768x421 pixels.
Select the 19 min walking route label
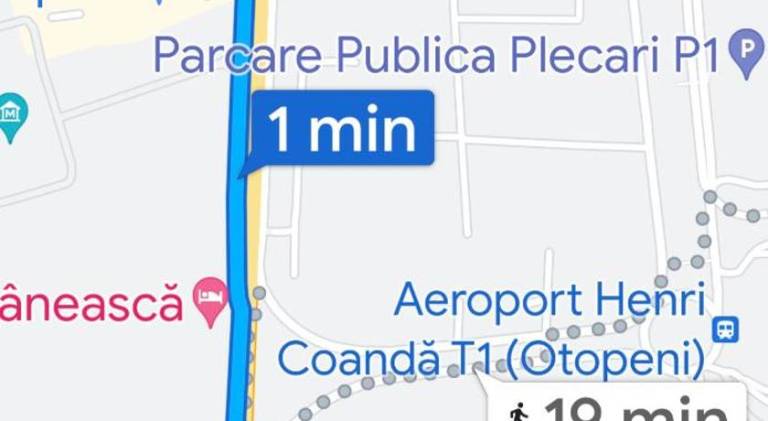click(x=616, y=408)
